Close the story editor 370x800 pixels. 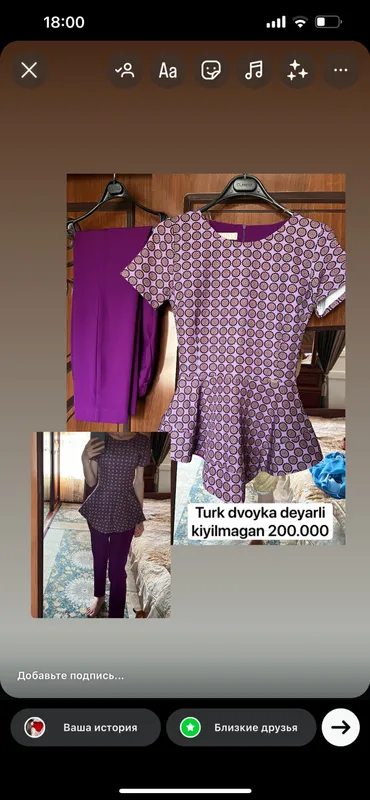point(29,70)
